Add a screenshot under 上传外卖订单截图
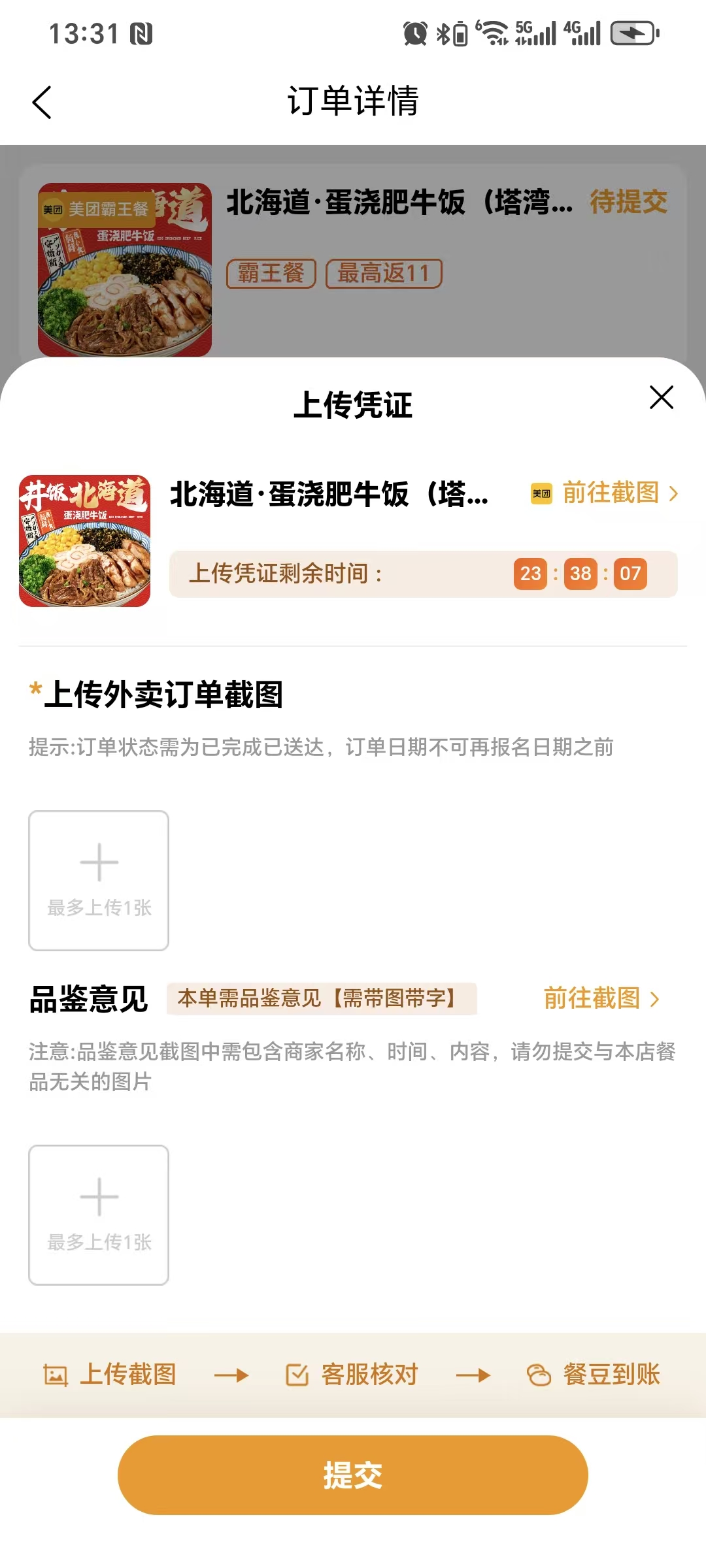706x1568 pixels. point(99,881)
